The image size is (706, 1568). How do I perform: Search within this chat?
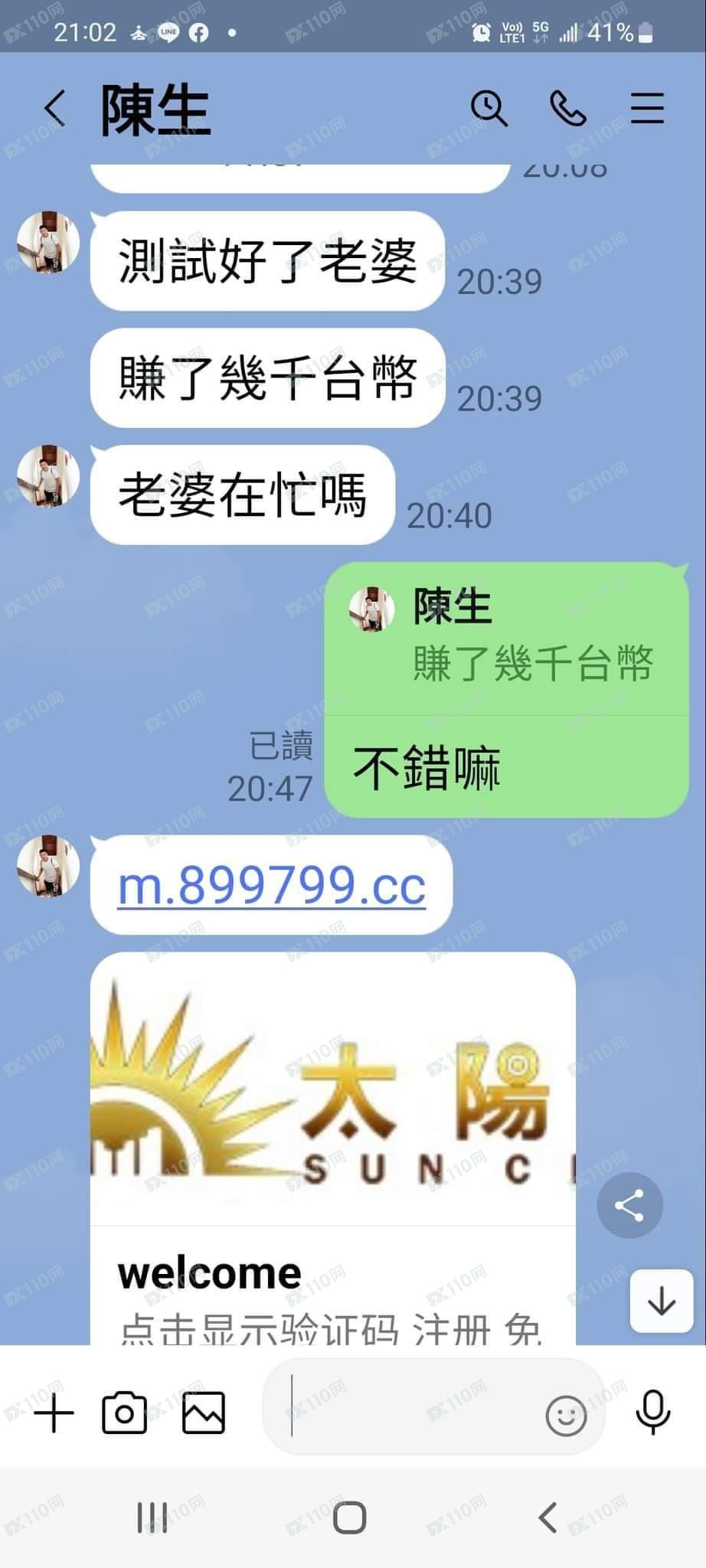(489, 108)
